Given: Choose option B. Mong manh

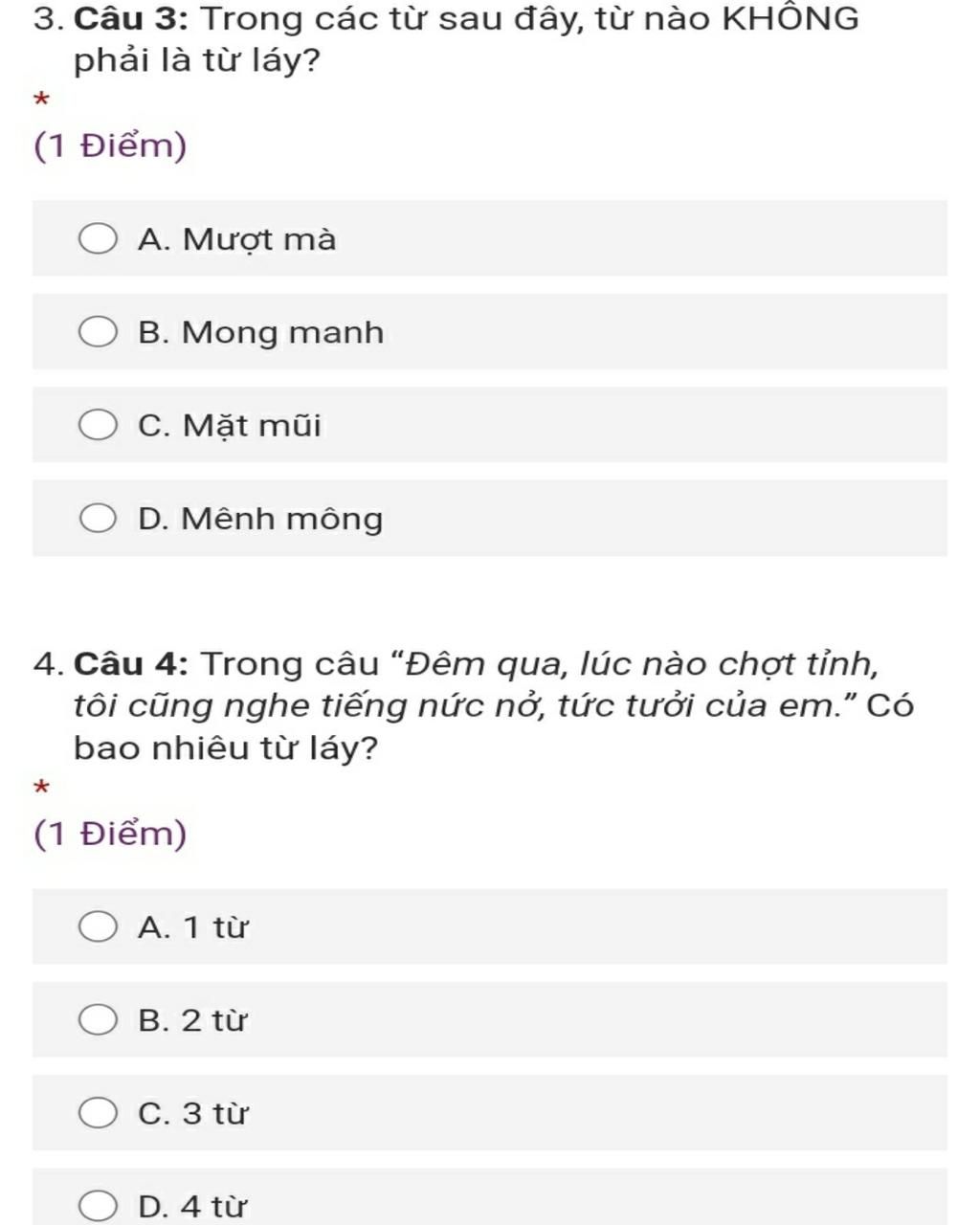Looking at the screenshot, I should click(x=98, y=332).
